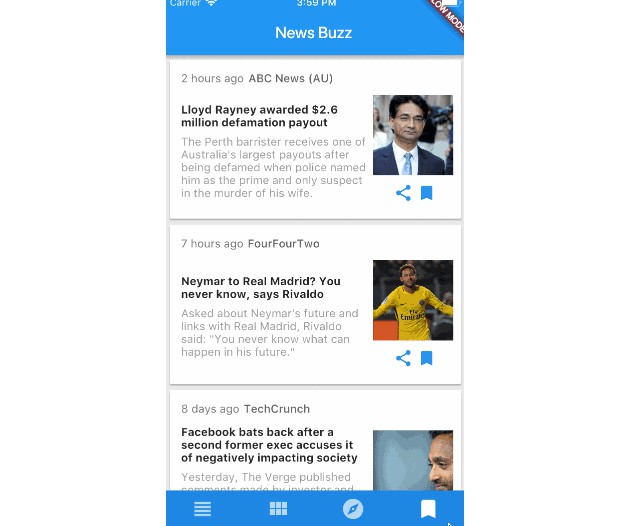Go to the bookmarks tab
The image size is (636, 526).
pos(428,509)
